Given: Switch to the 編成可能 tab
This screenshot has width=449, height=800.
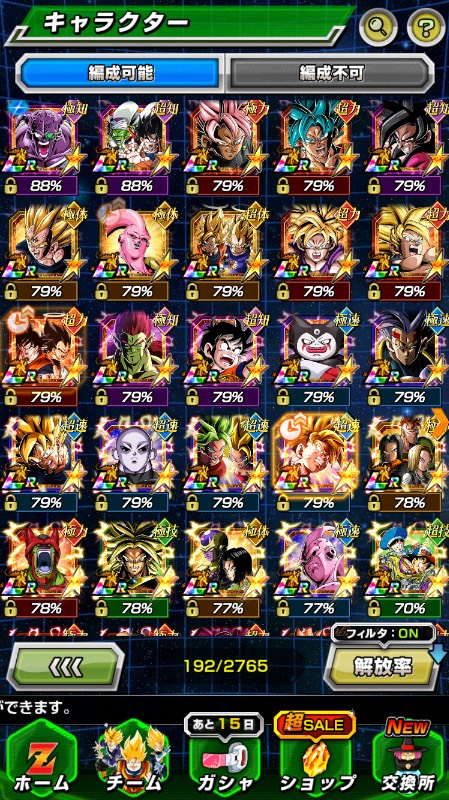Looking at the screenshot, I should coord(120,73).
